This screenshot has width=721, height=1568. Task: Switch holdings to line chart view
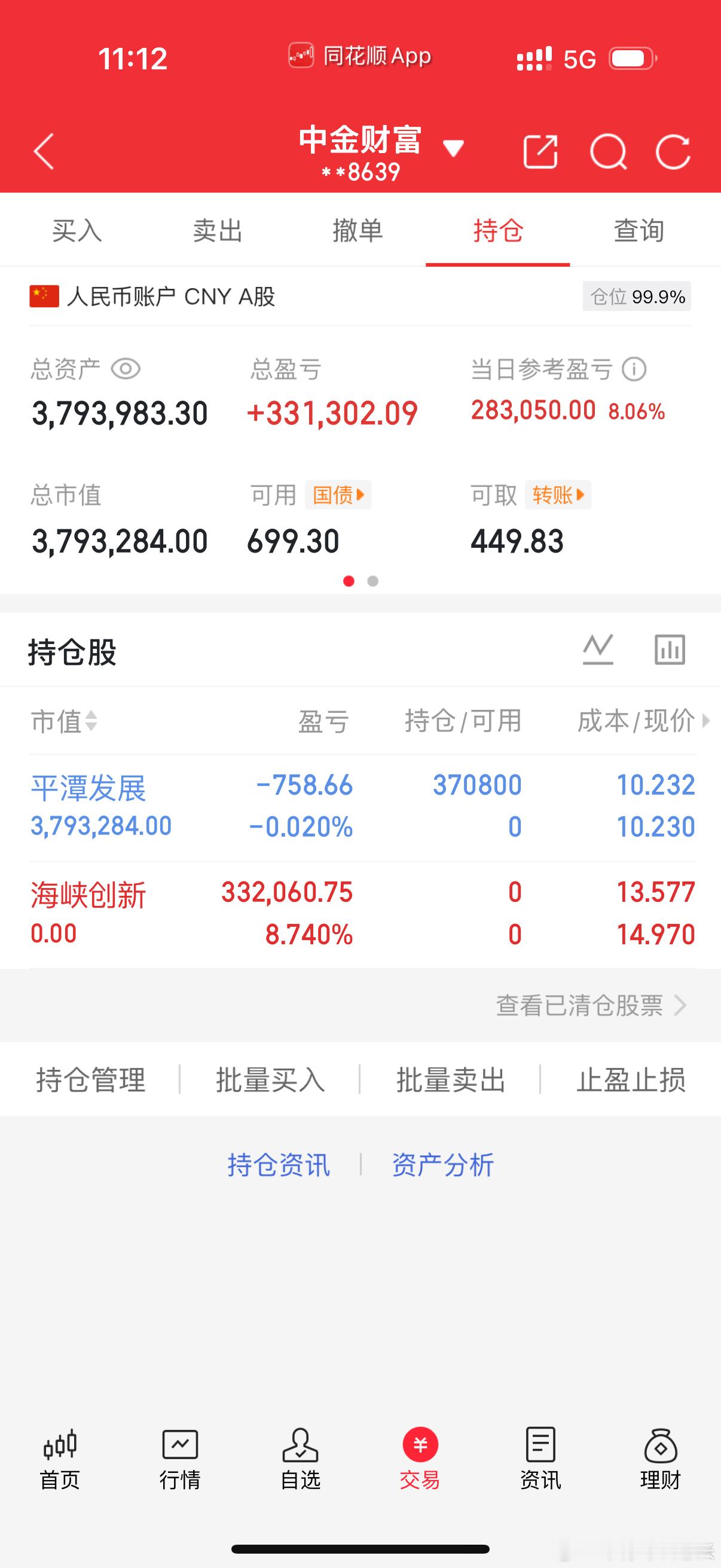point(598,649)
